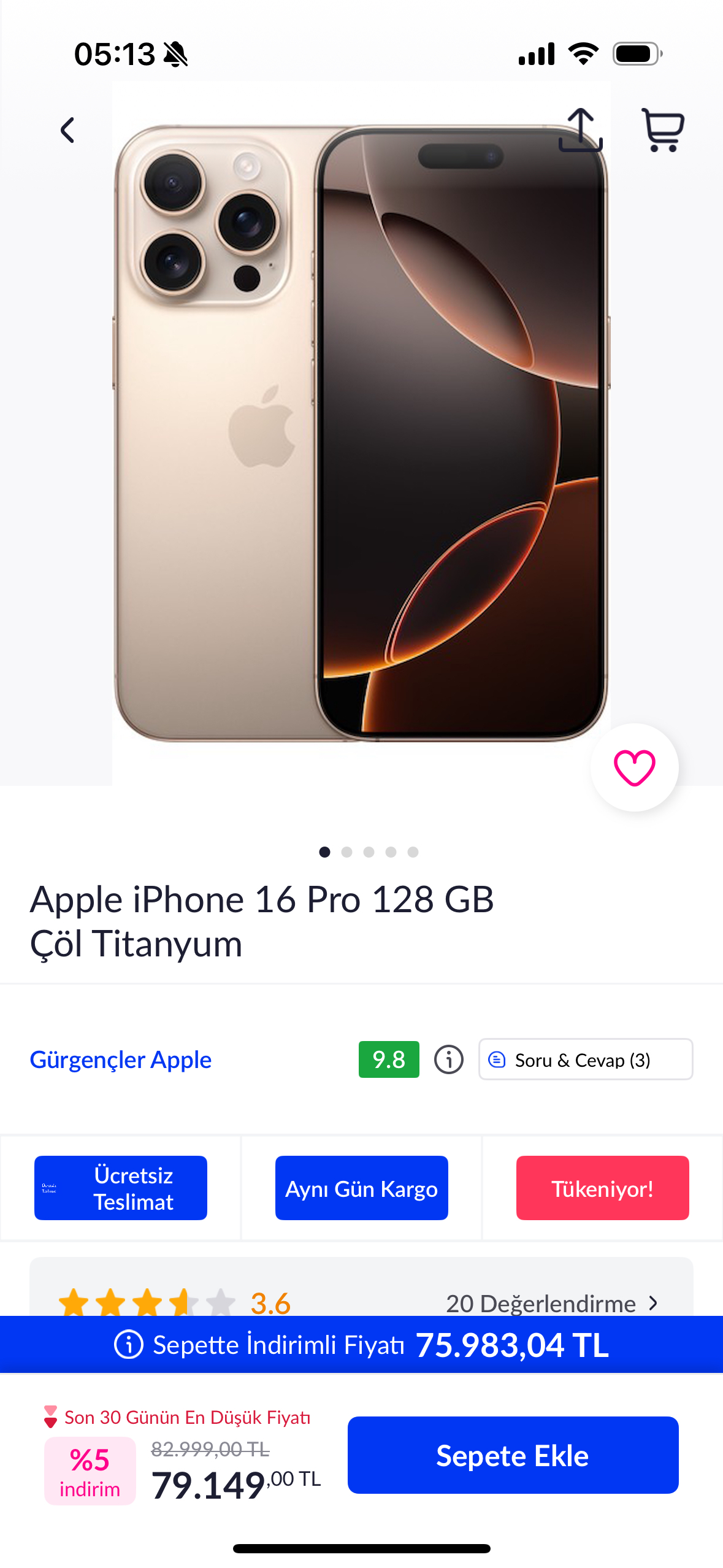
Task: Tap the Ücretsiz Teslimat badge
Action: pos(121,1188)
